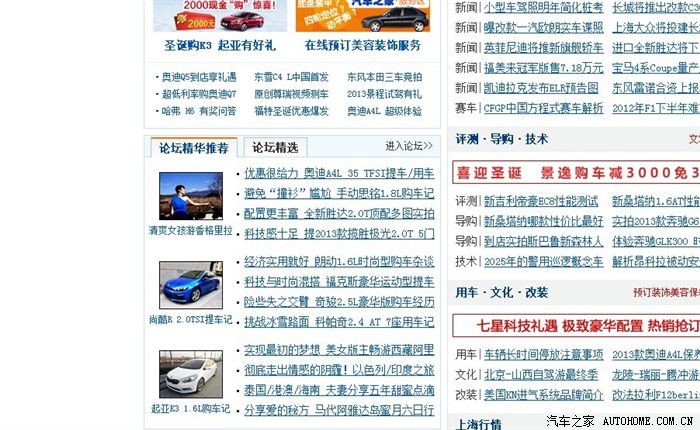The height and width of the screenshot is (430, 700).
Task: Read 优惠很给力 奥迪A4L 35 TFSI提车 post
Action: tap(338, 173)
